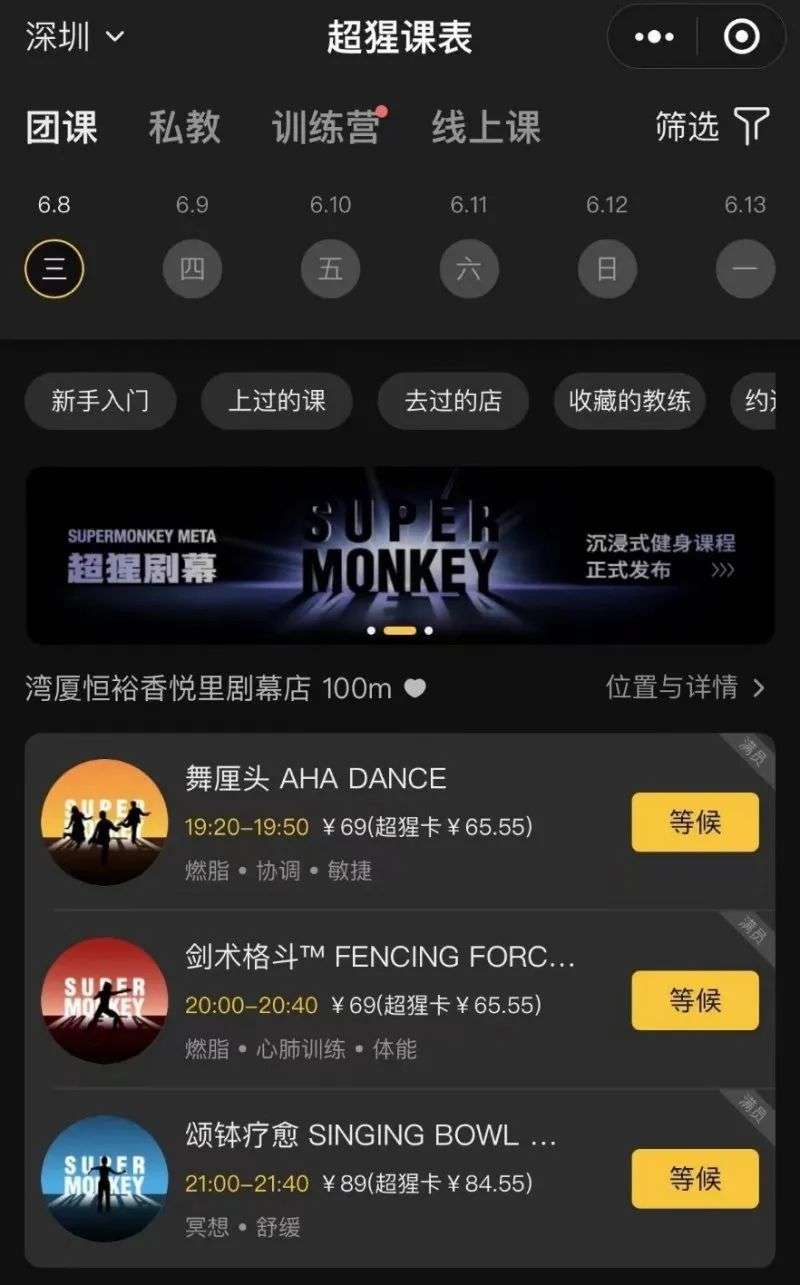Join waitlist for 舞厘头 AHA DANCE
The height and width of the screenshot is (1285, 800).
tap(695, 822)
